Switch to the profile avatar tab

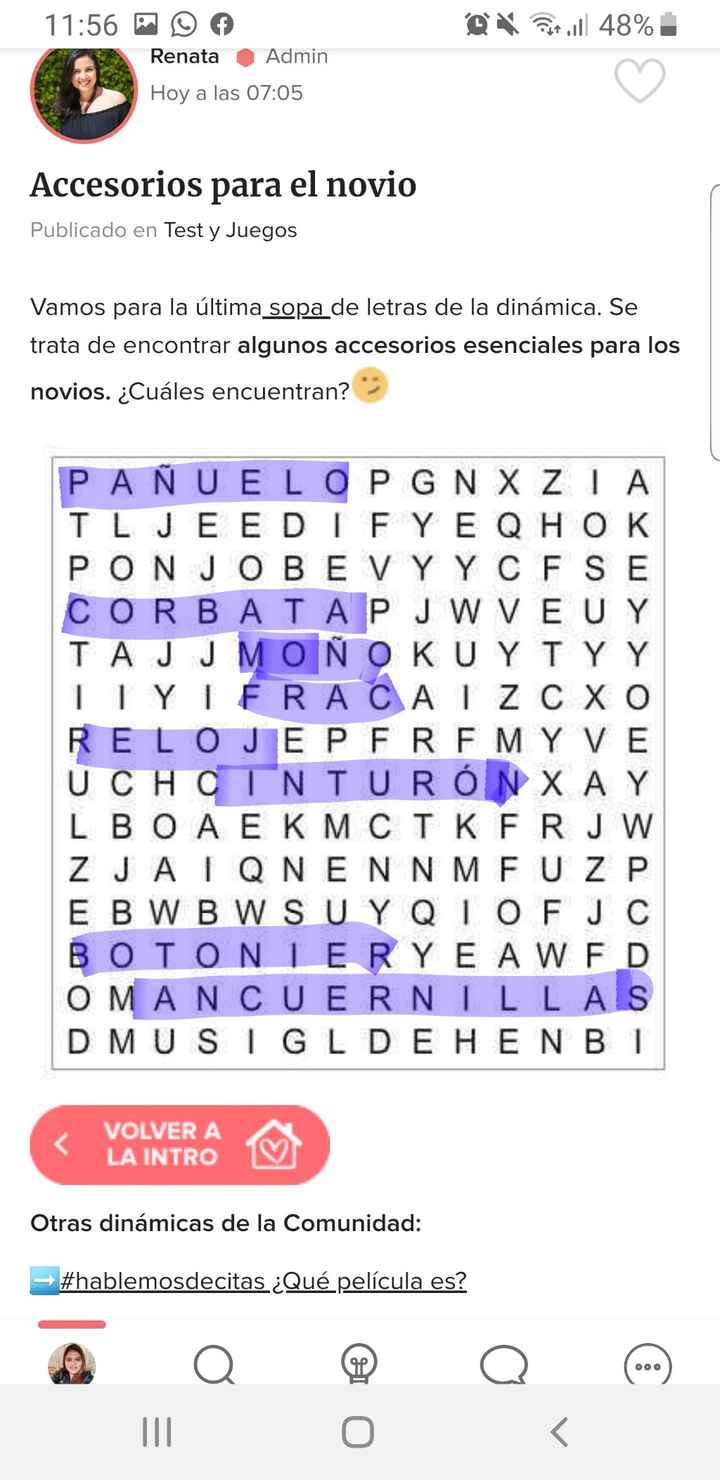pyautogui.click(x=72, y=1364)
